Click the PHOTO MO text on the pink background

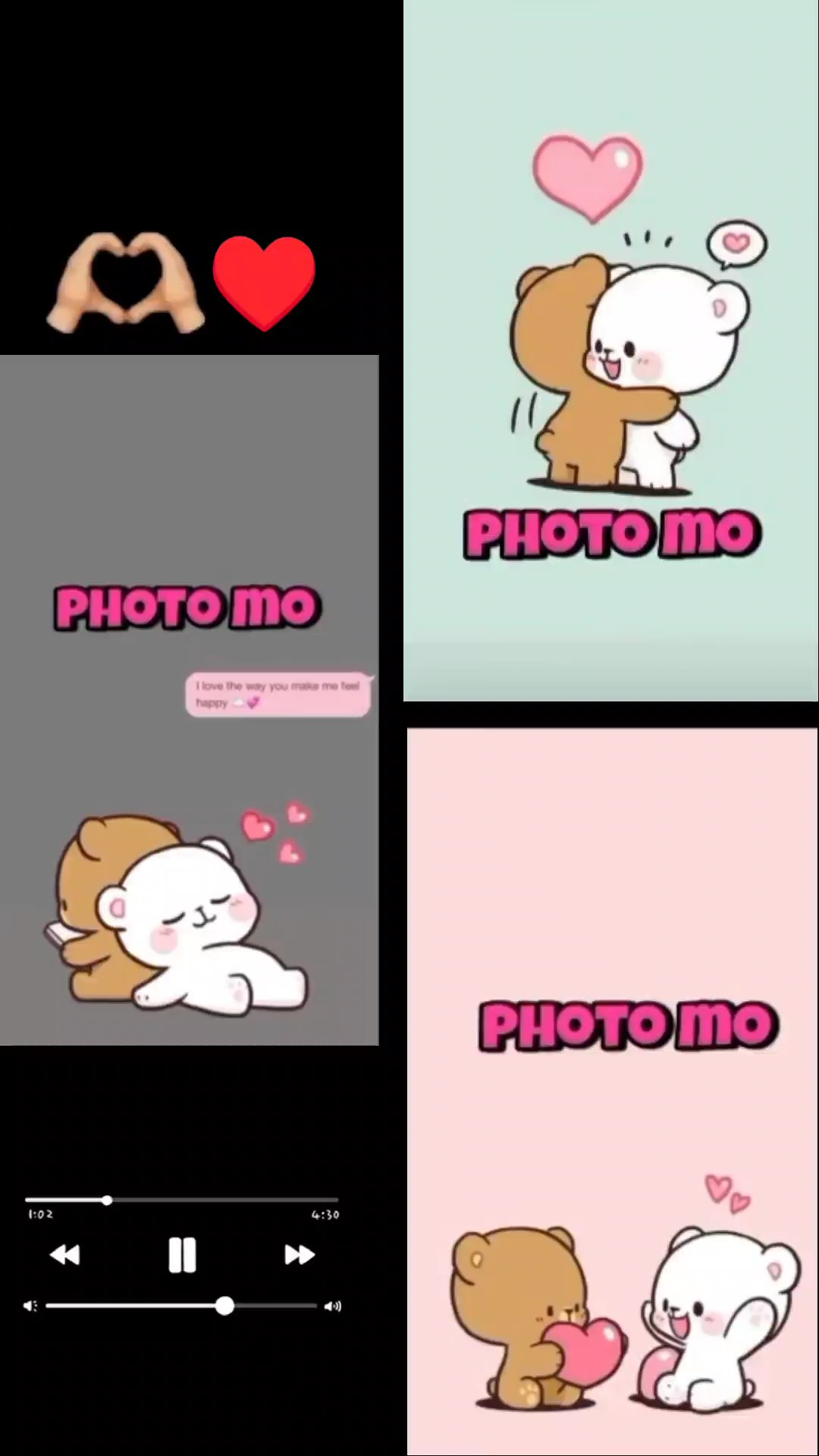pos(628,1025)
